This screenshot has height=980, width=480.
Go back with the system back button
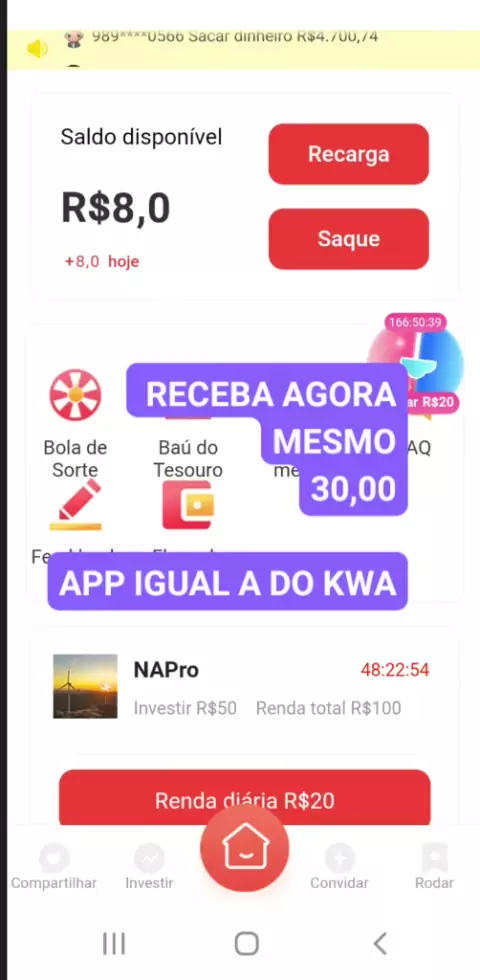(x=379, y=943)
